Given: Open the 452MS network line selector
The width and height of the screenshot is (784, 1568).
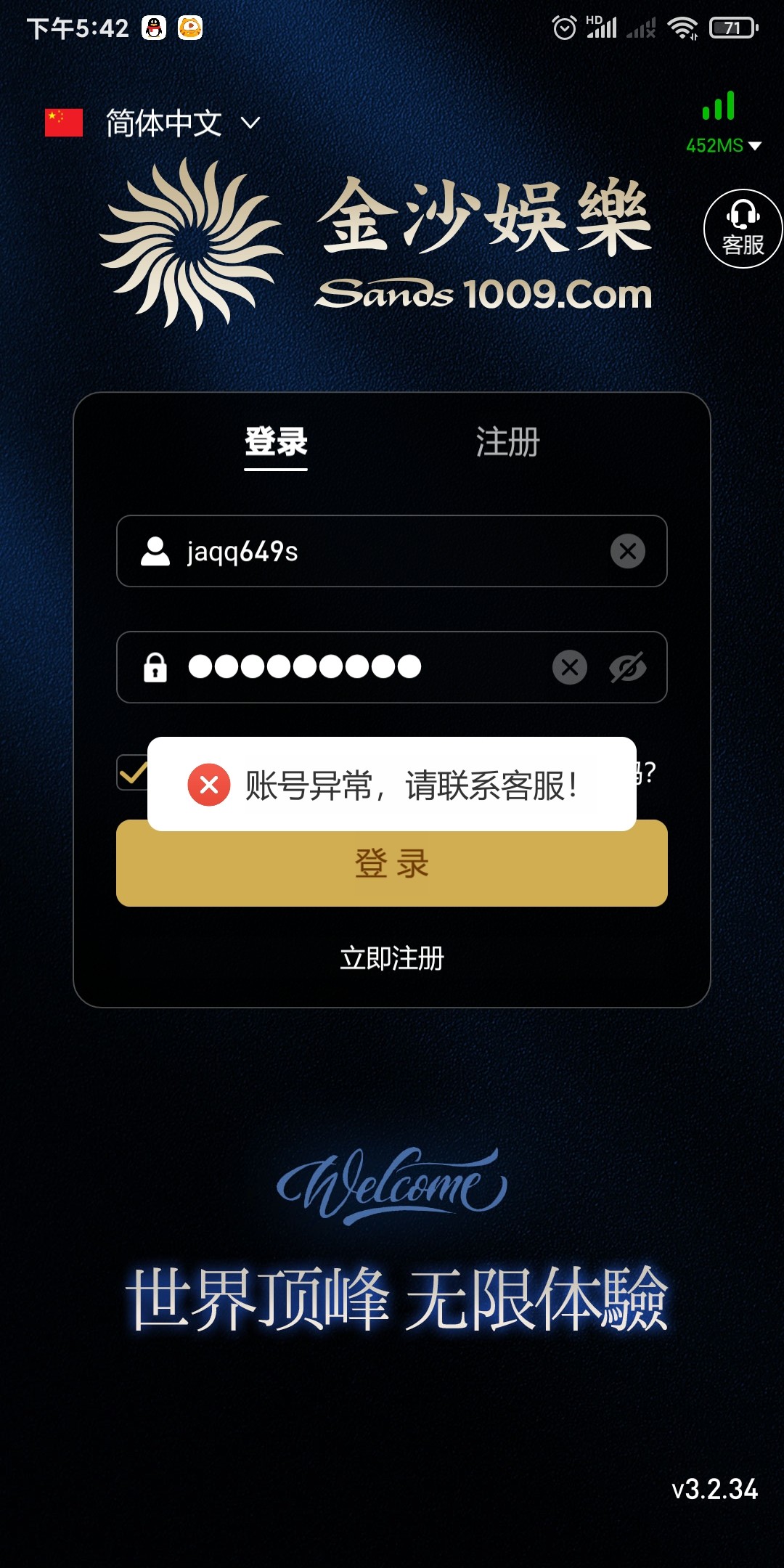Looking at the screenshot, I should coord(723,145).
